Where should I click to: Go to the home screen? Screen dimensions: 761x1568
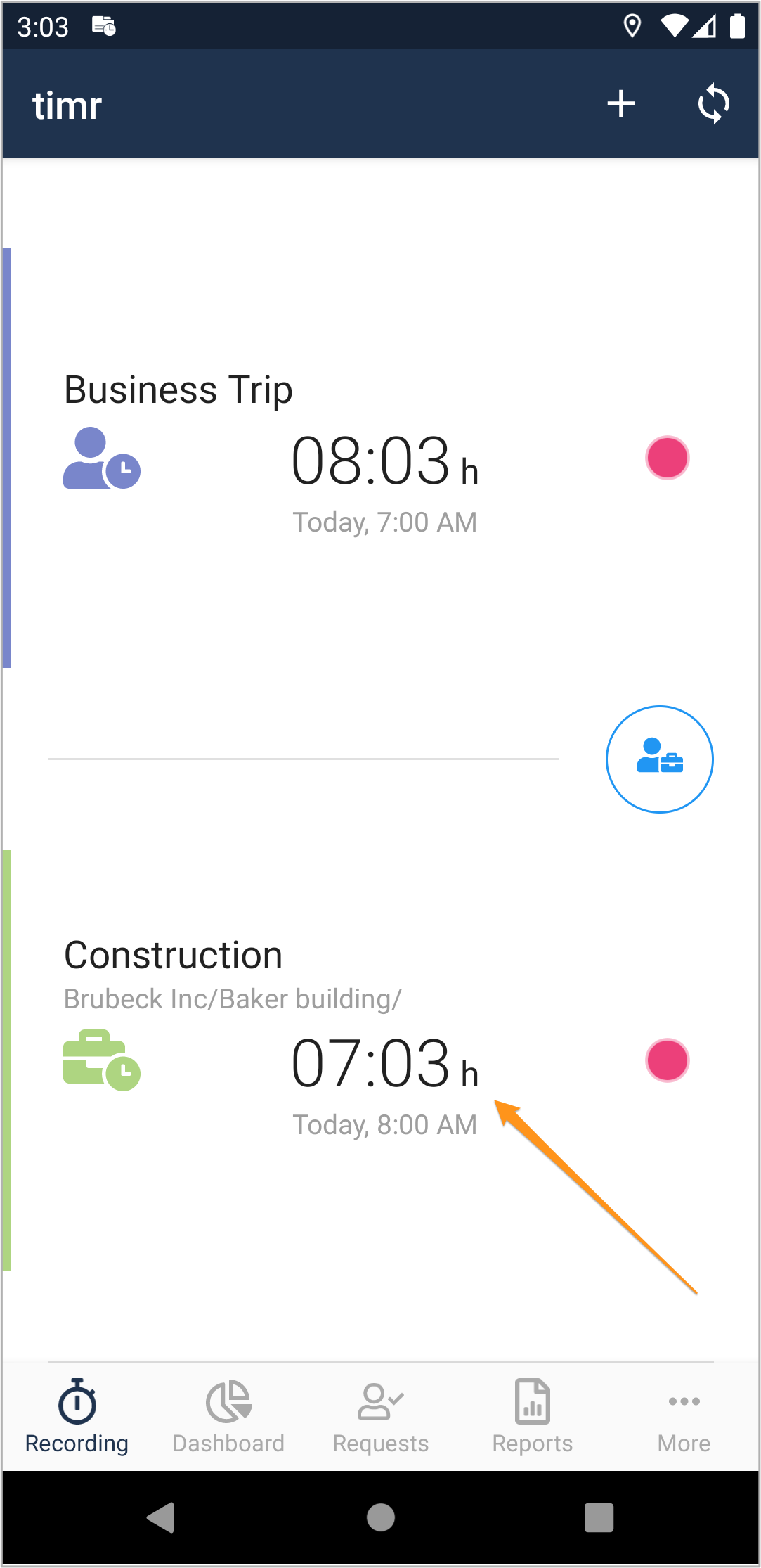tap(380, 1517)
